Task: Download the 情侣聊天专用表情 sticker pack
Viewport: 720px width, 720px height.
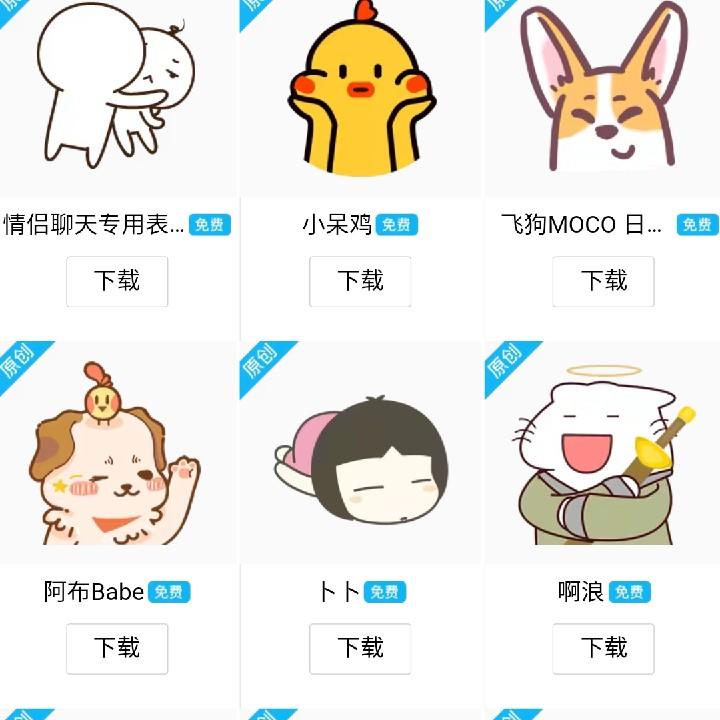Action: click(117, 281)
